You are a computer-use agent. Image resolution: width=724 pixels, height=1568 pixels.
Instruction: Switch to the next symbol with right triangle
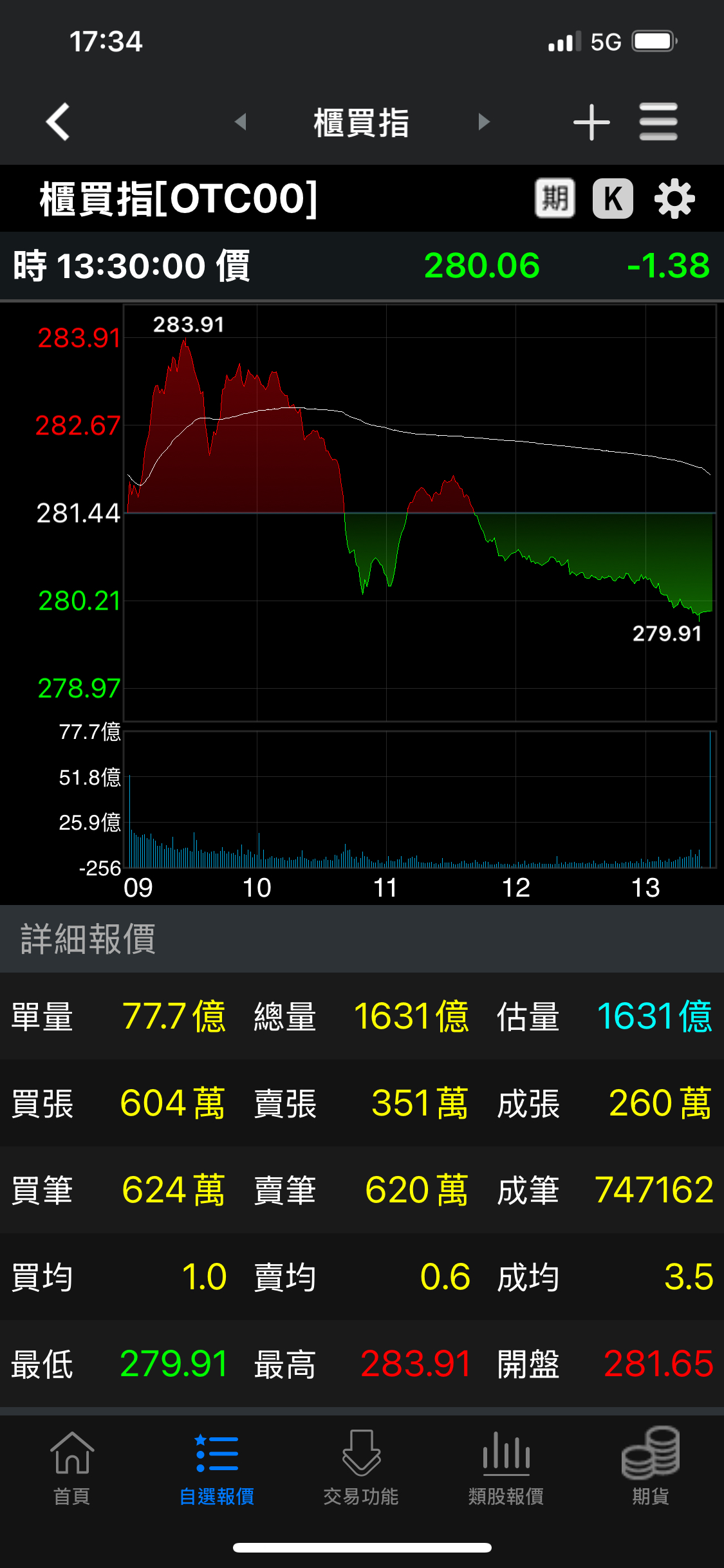point(484,122)
